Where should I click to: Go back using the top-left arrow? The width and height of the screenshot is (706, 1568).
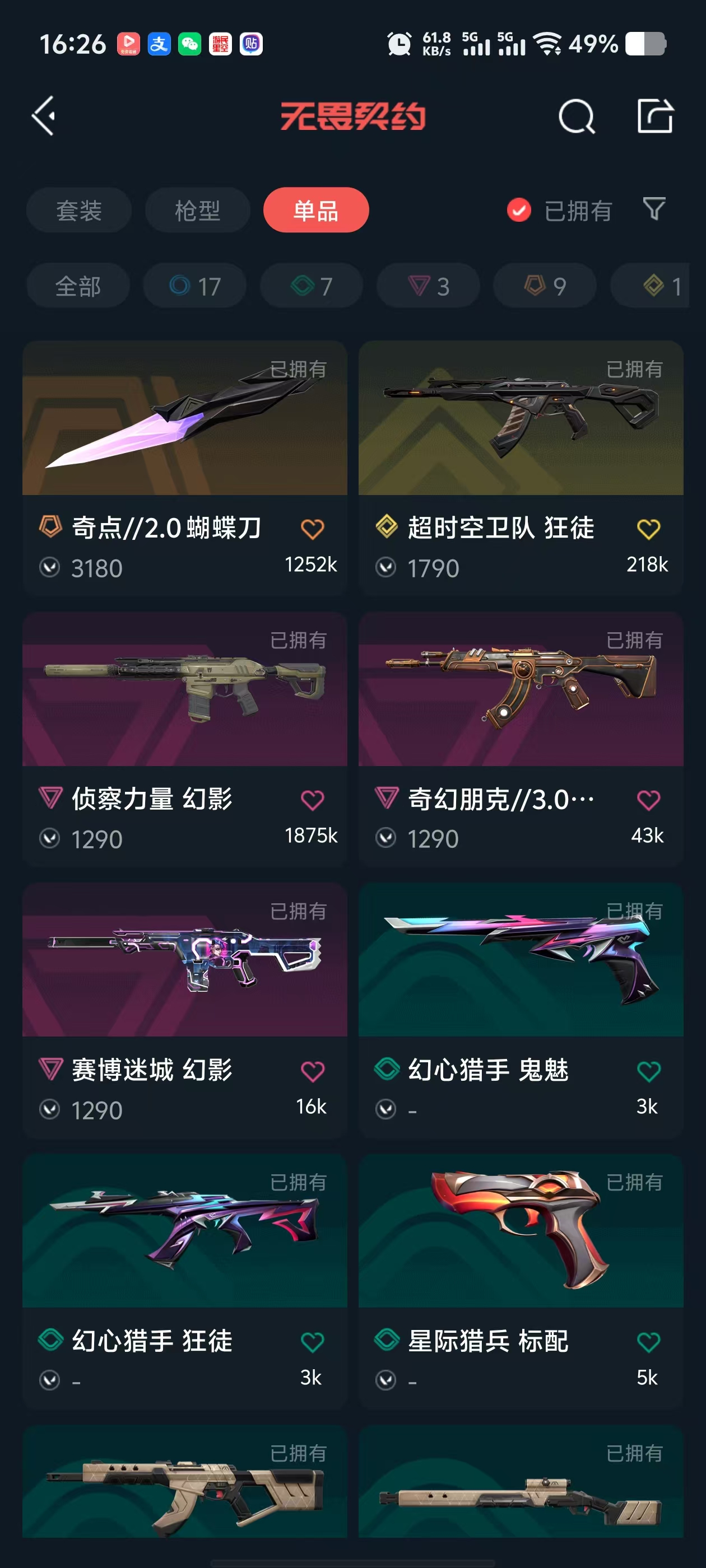pos(44,116)
